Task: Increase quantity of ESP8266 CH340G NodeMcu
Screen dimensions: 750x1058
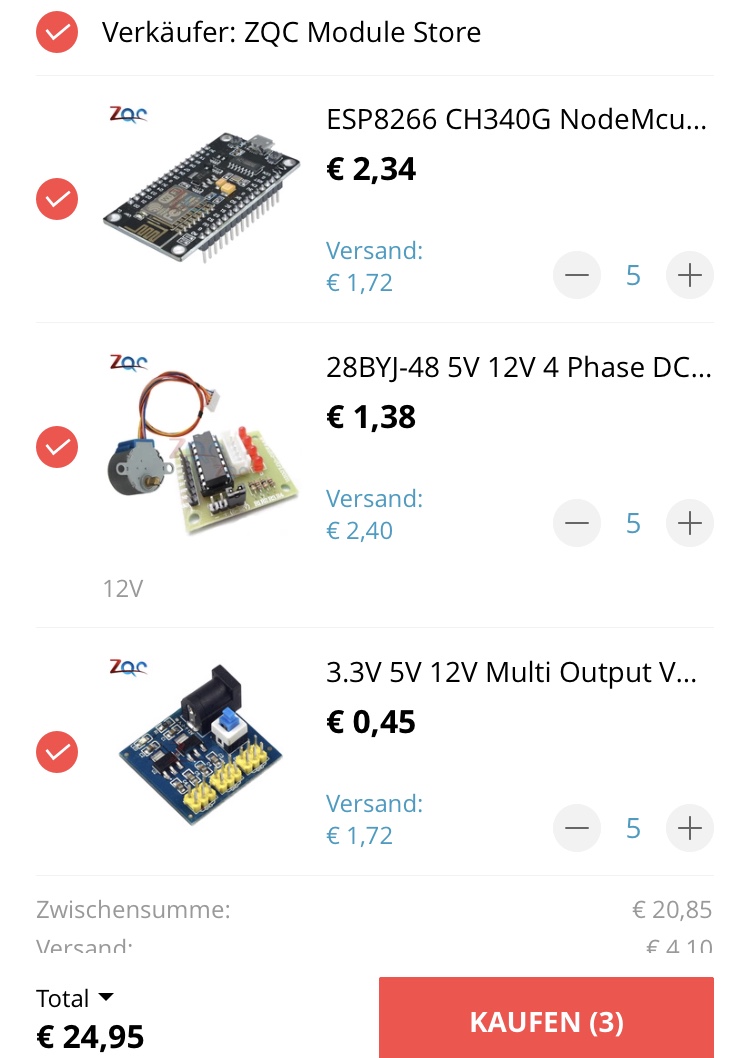Action: (x=690, y=275)
